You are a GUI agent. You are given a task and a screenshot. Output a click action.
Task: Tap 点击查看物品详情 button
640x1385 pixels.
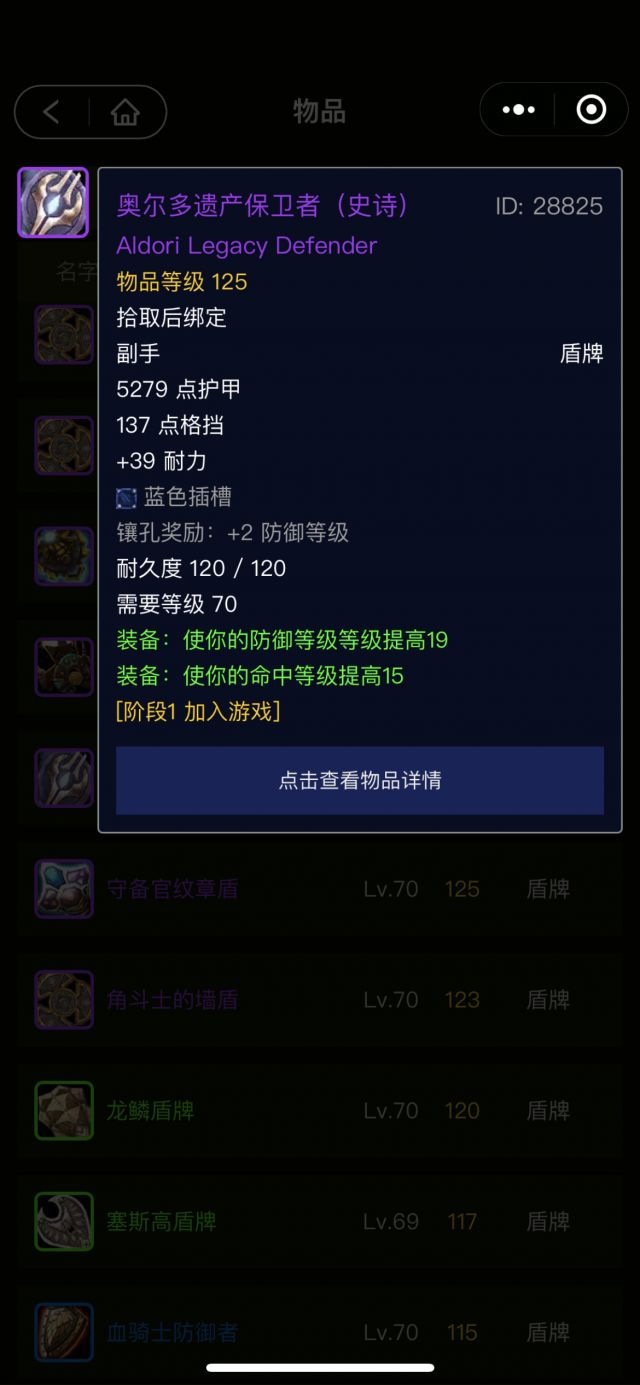tap(360, 780)
